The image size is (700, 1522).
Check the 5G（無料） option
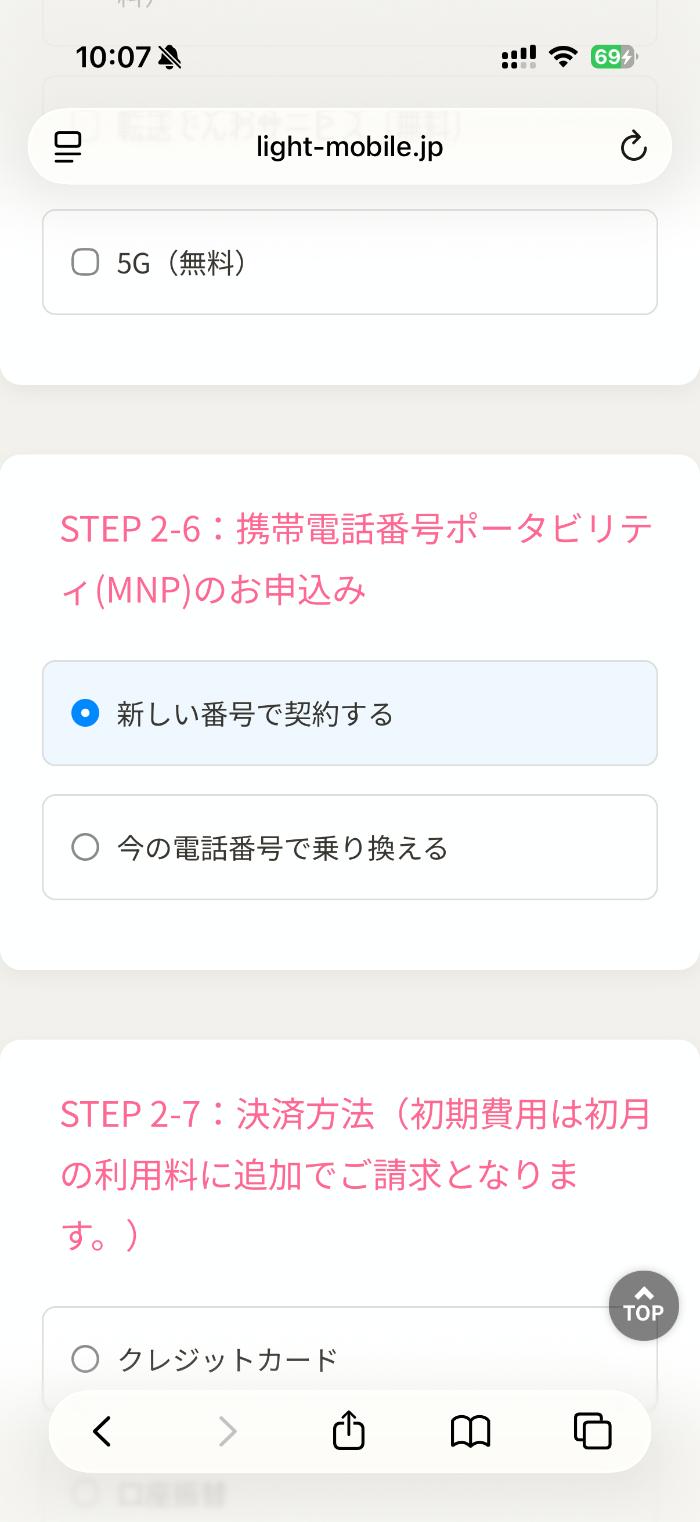coord(86,263)
